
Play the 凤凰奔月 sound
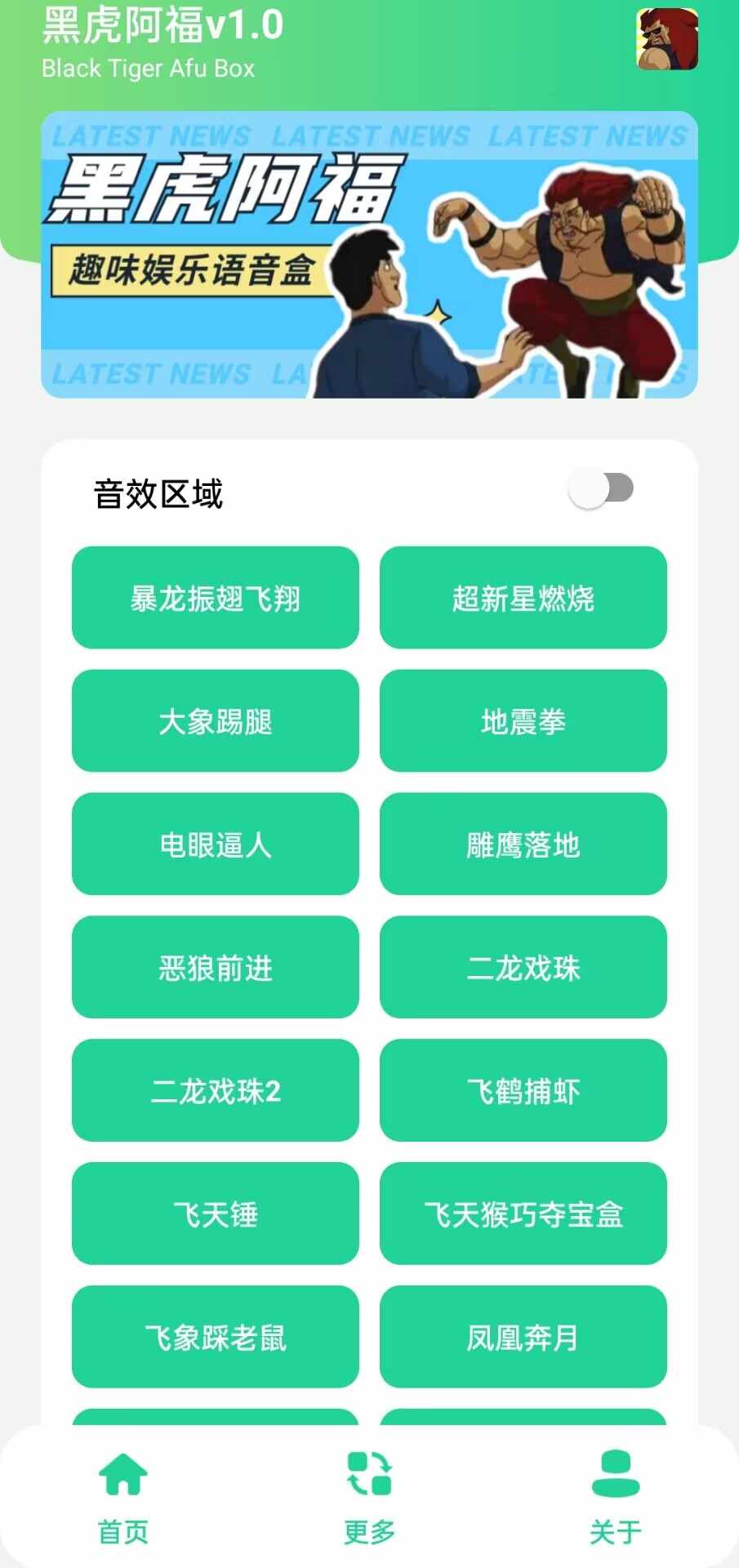pyautogui.click(x=523, y=1338)
